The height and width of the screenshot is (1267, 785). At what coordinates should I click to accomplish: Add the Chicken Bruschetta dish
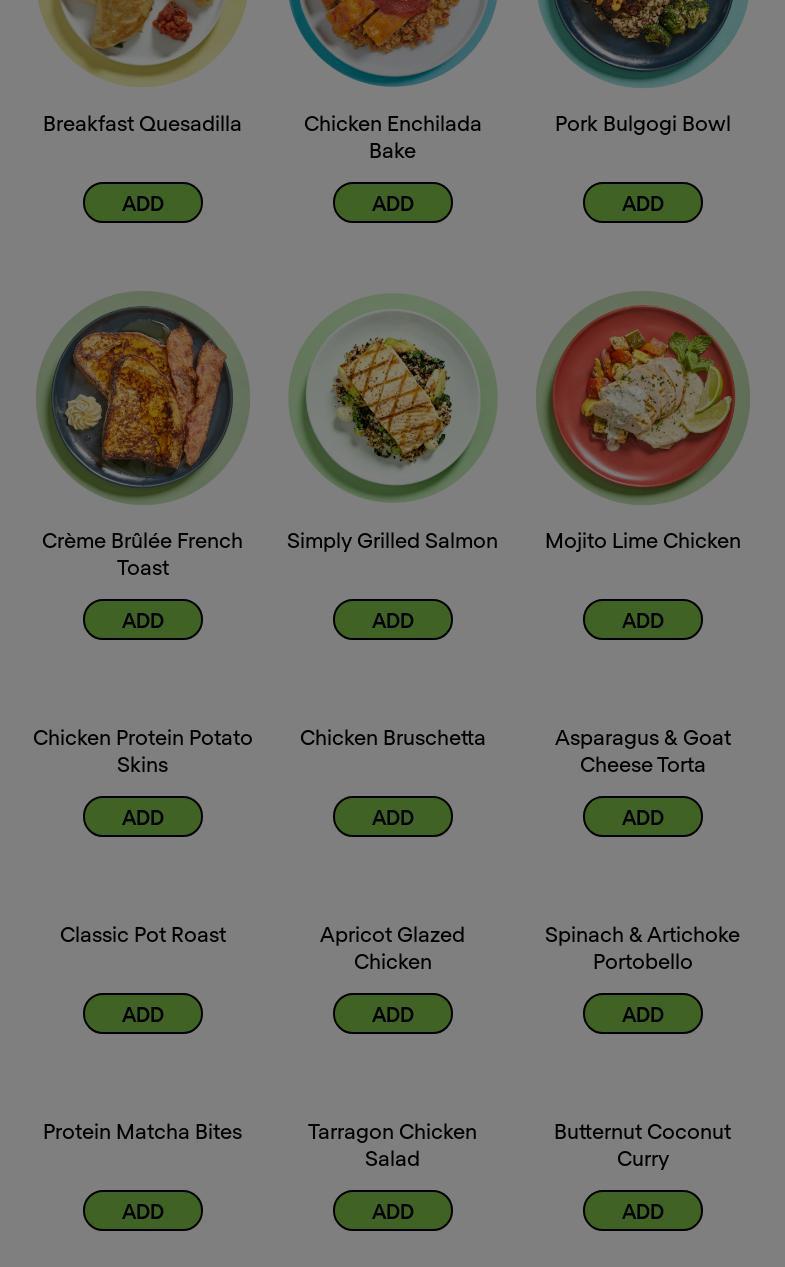coord(392,817)
